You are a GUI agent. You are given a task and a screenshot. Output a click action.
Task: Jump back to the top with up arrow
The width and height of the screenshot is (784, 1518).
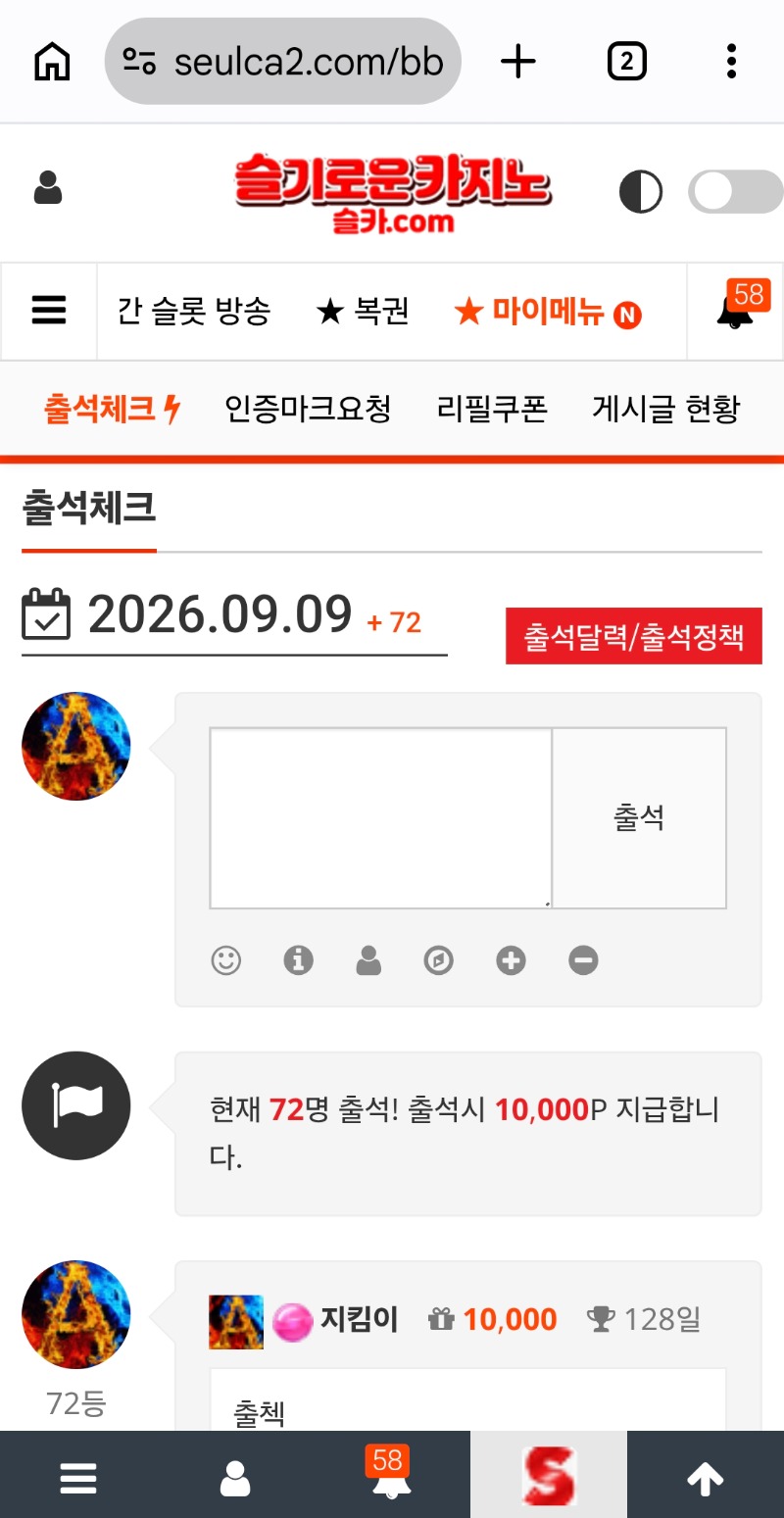pos(706,1477)
